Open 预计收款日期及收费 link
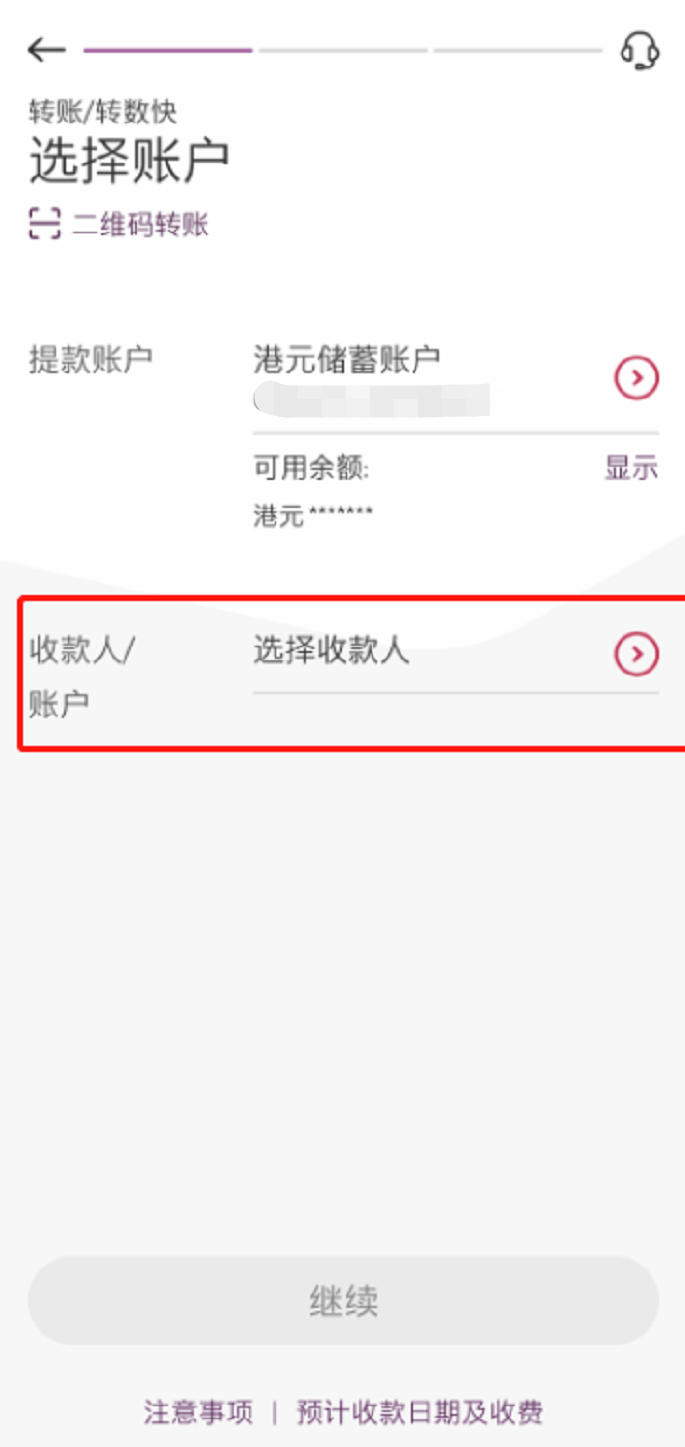Image resolution: width=685 pixels, height=1447 pixels. (x=419, y=1412)
